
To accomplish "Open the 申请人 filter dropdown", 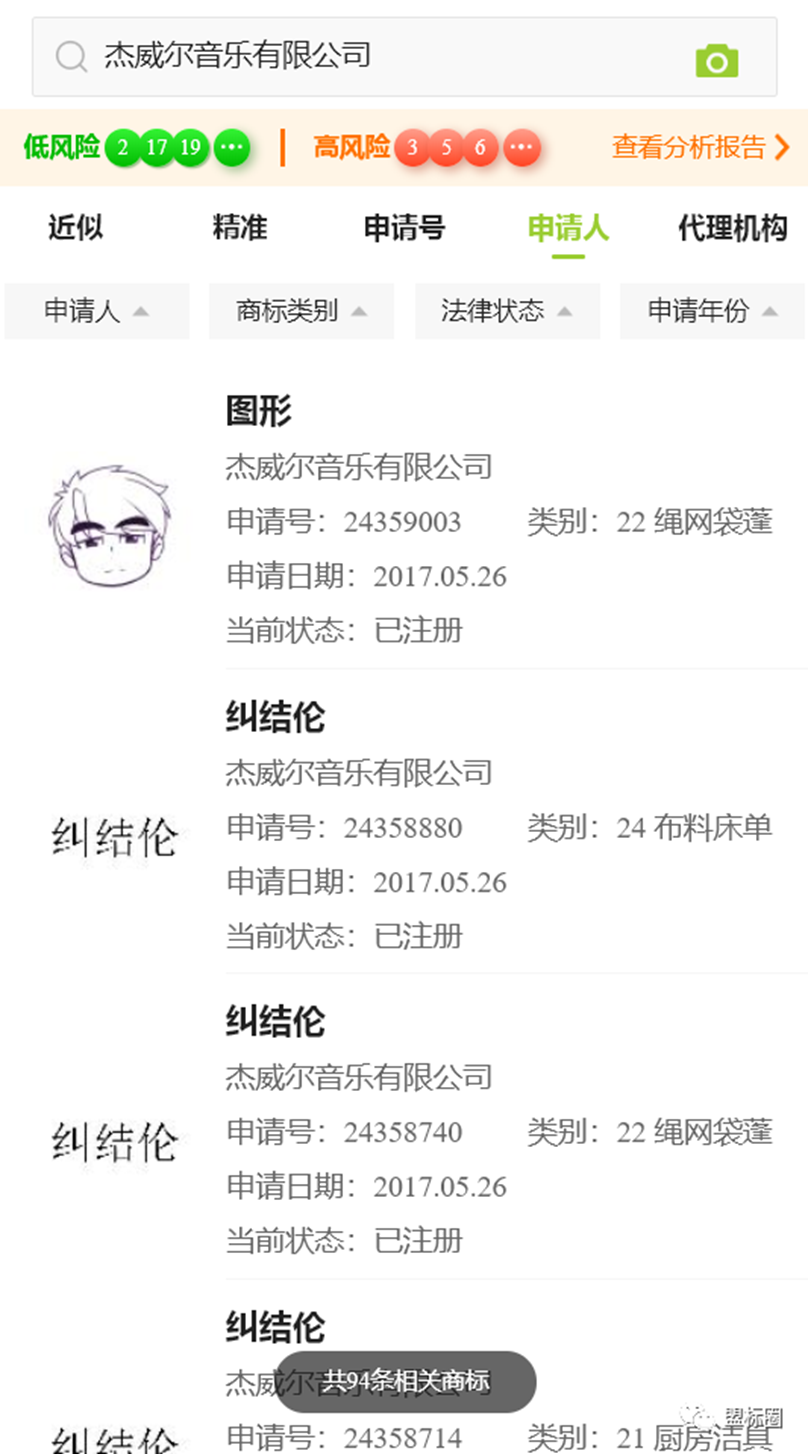I will coord(96,311).
